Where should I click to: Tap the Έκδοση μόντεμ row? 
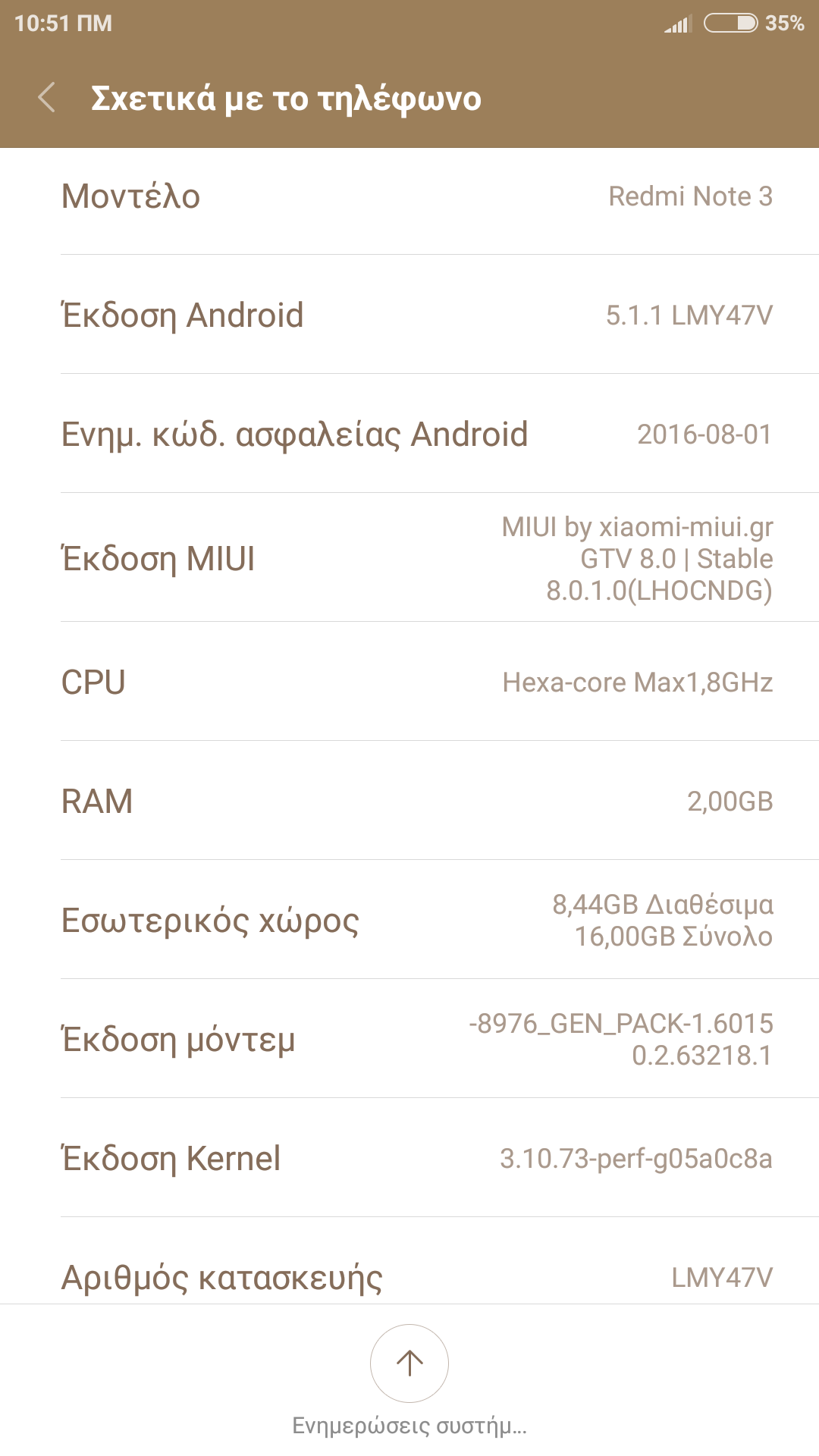409,1039
